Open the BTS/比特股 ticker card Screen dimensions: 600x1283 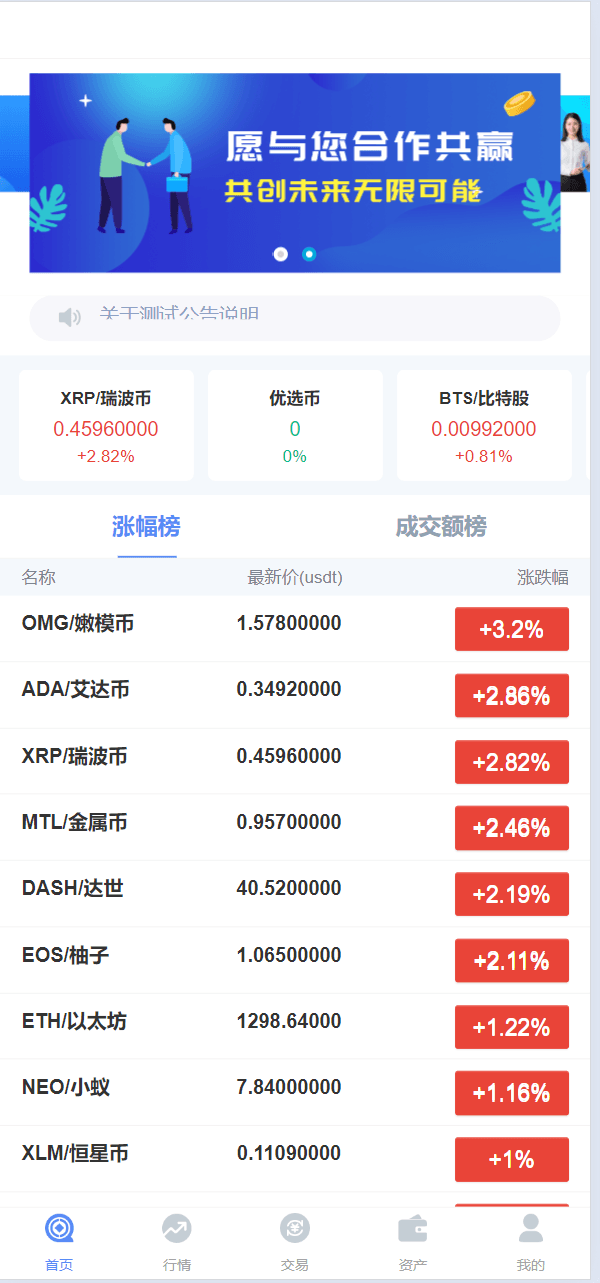(x=484, y=425)
